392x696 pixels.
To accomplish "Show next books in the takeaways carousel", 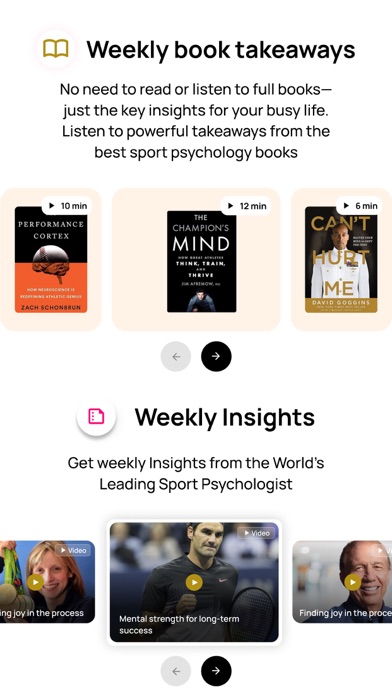I will (216, 356).
